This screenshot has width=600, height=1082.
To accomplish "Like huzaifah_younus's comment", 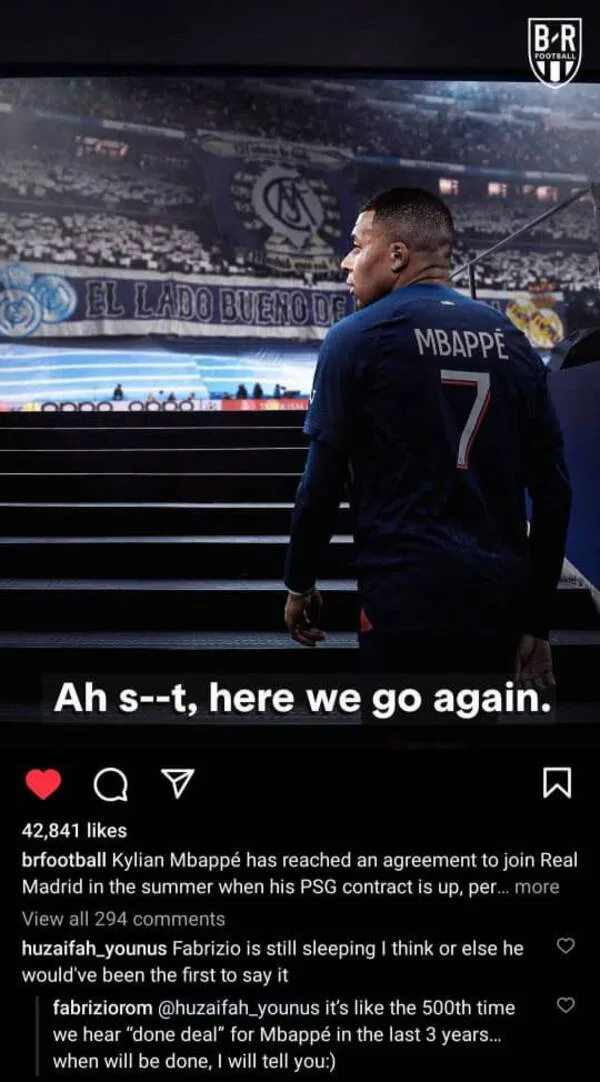I will click(566, 945).
